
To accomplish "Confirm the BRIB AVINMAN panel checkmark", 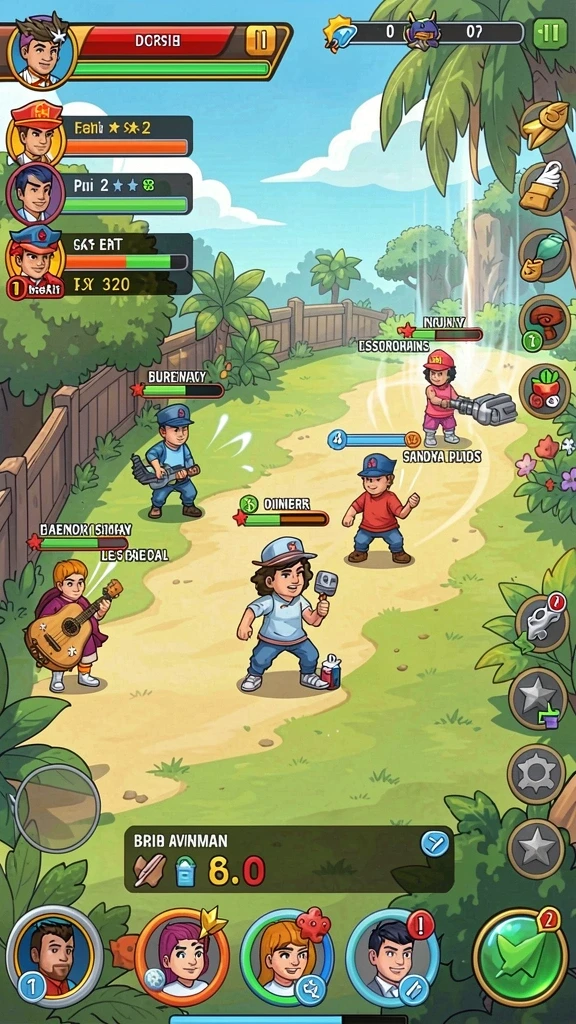I will pyautogui.click(x=435, y=844).
